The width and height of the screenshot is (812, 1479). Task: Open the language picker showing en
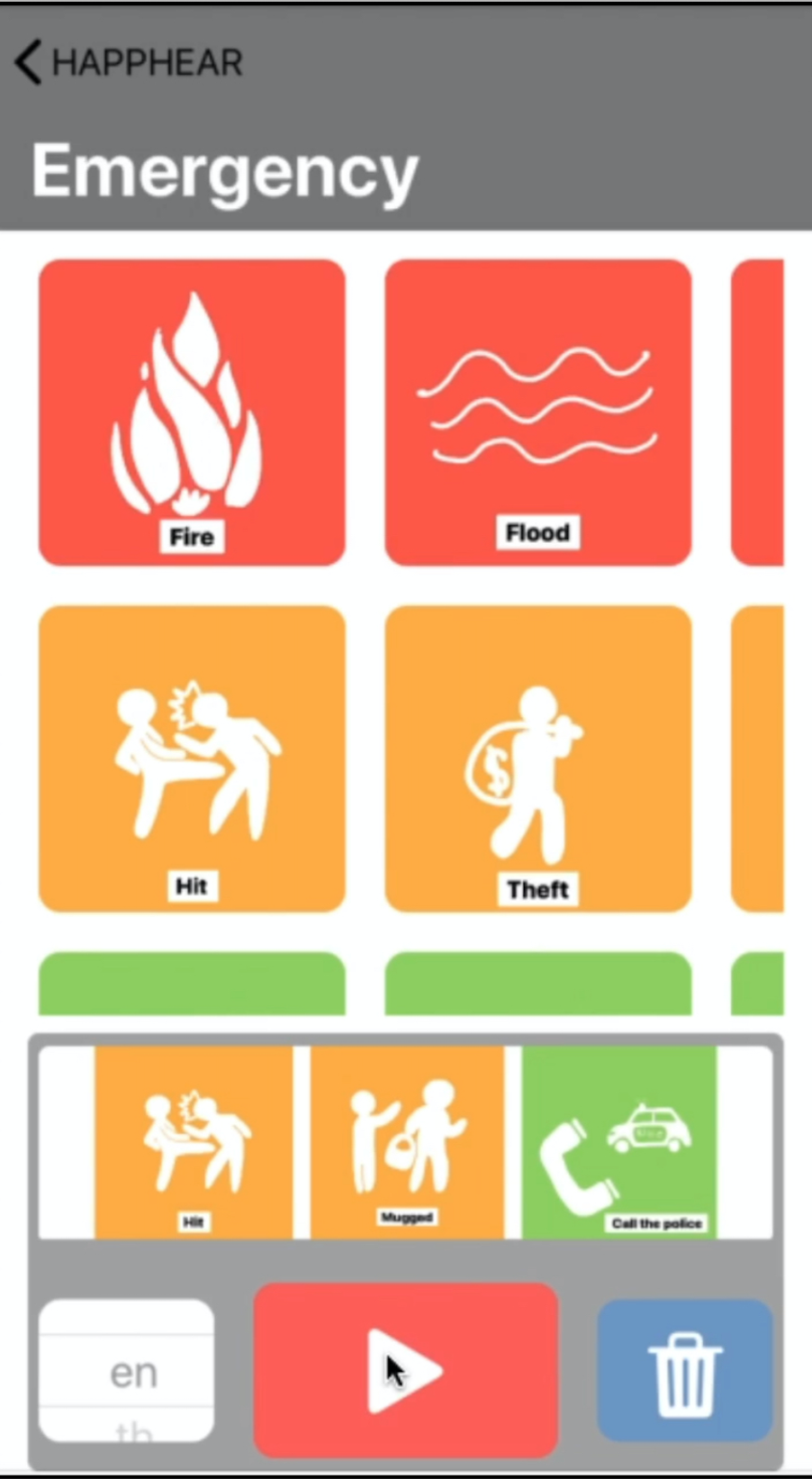point(127,1371)
